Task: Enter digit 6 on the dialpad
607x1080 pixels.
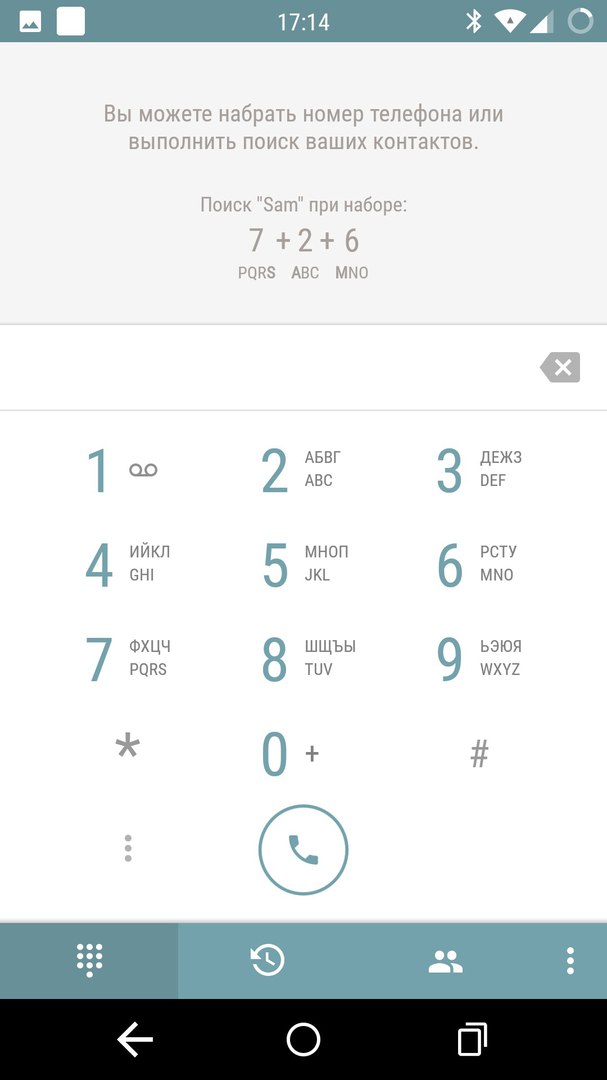Action: [x=477, y=564]
